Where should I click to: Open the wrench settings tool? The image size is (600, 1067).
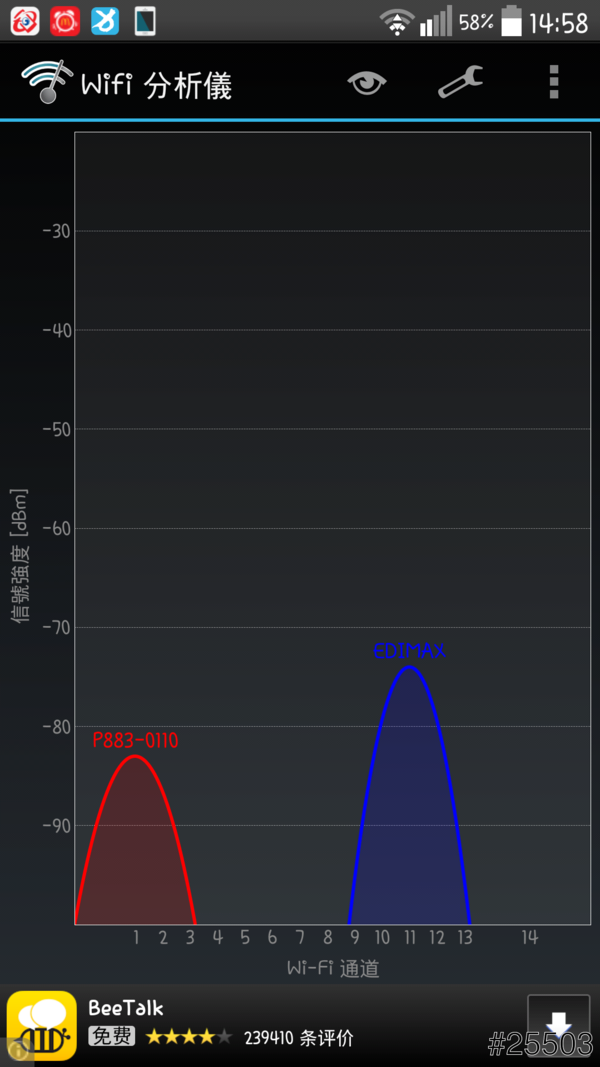(460, 83)
